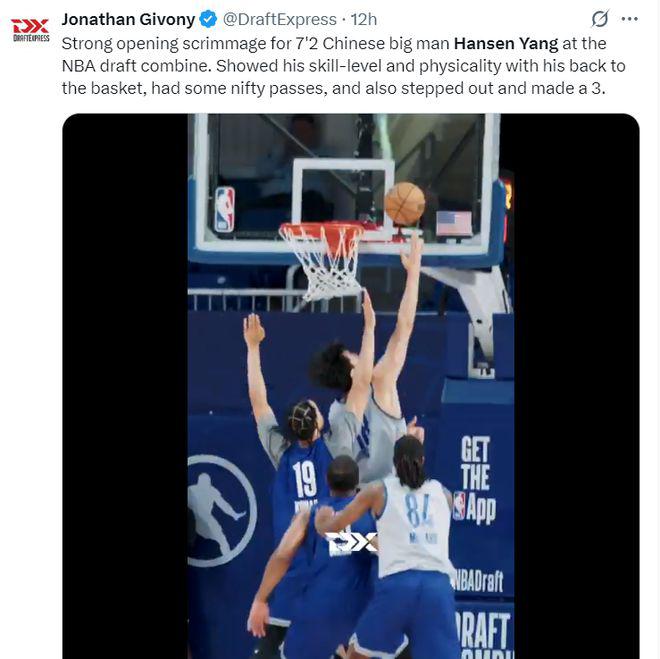Open the @DraftExpress handle link
The image size is (660, 659).
point(280,19)
